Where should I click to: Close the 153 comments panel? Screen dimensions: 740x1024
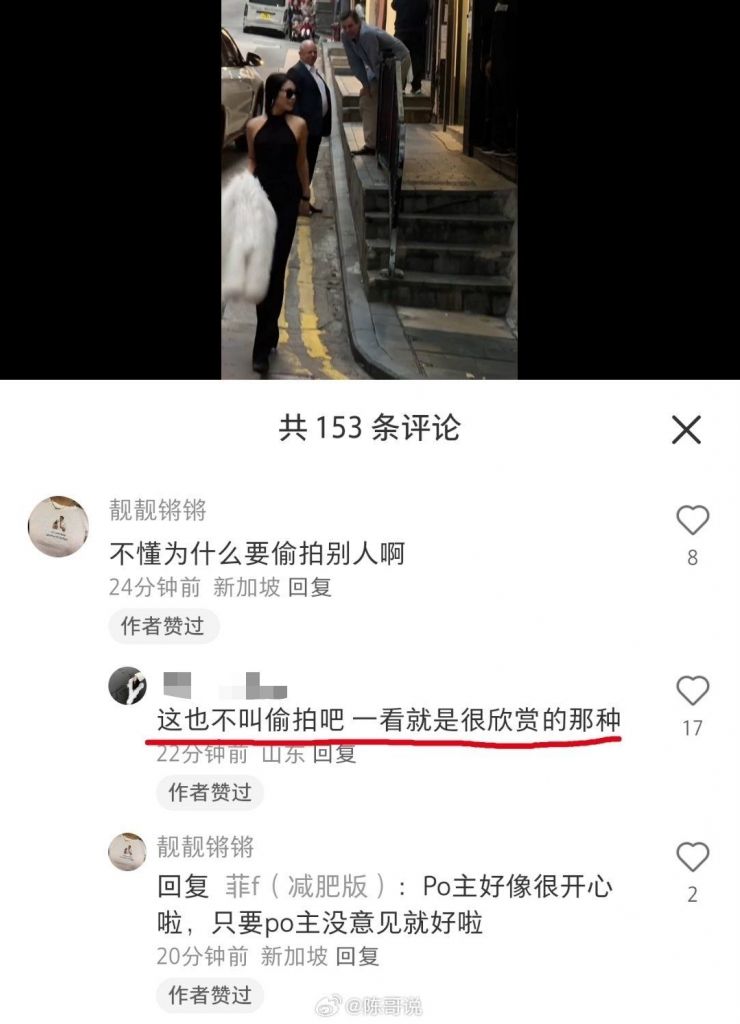(x=686, y=430)
